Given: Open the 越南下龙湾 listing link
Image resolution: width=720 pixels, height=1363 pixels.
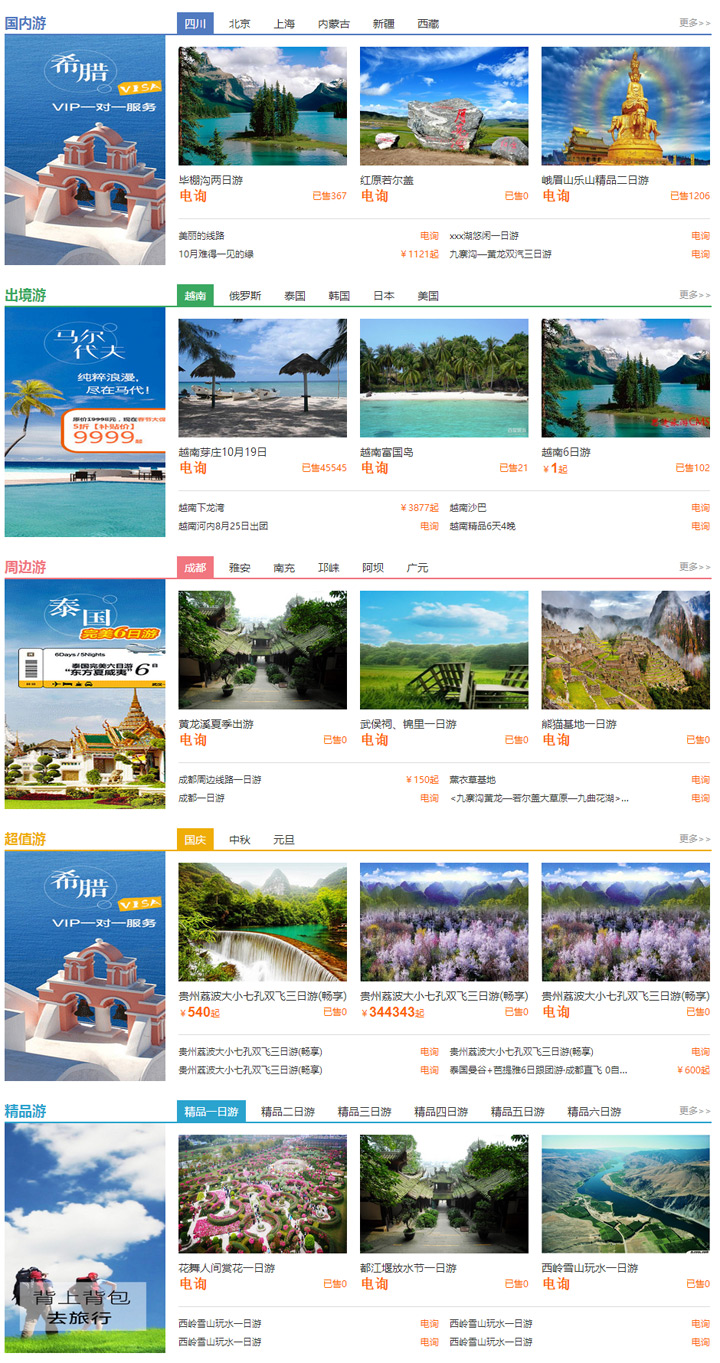Looking at the screenshot, I should point(201,508).
